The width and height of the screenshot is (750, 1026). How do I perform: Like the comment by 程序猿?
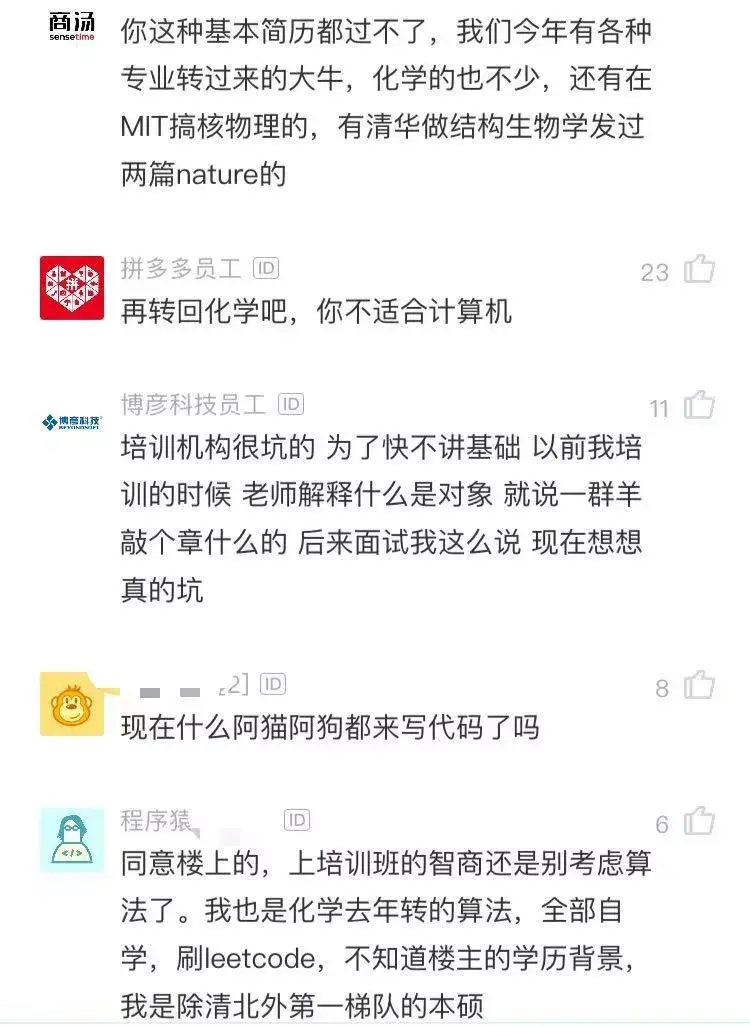click(699, 822)
